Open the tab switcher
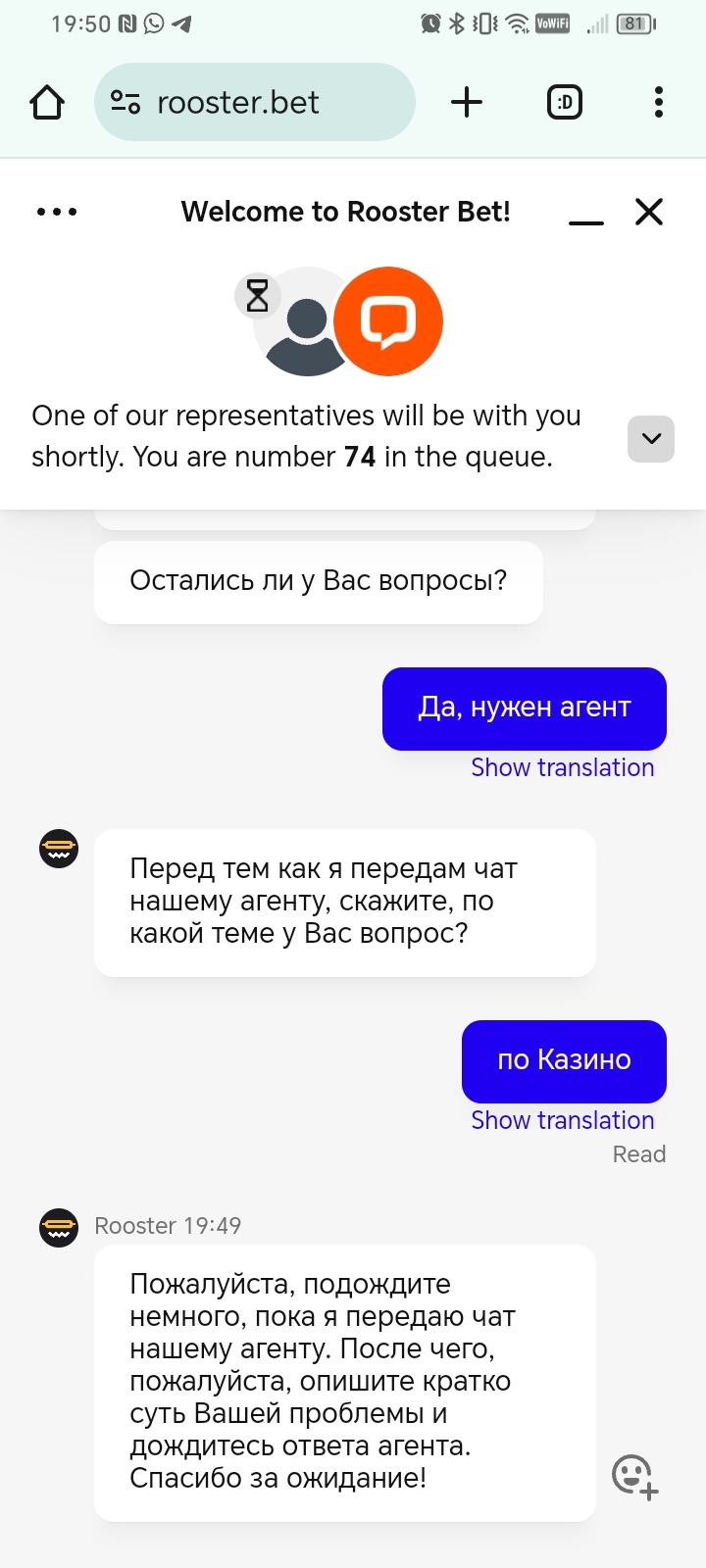 tap(564, 102)
